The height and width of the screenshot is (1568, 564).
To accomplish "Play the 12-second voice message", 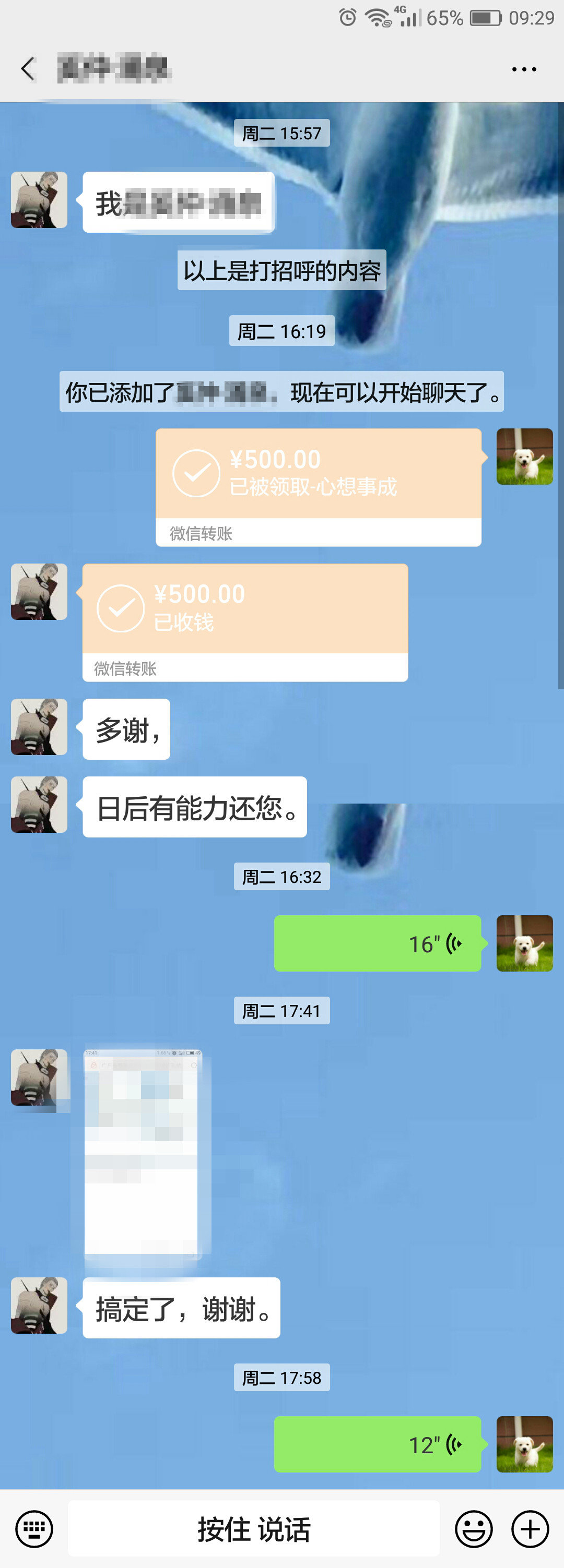I will pyautogui.click(x=378, y=1444).
